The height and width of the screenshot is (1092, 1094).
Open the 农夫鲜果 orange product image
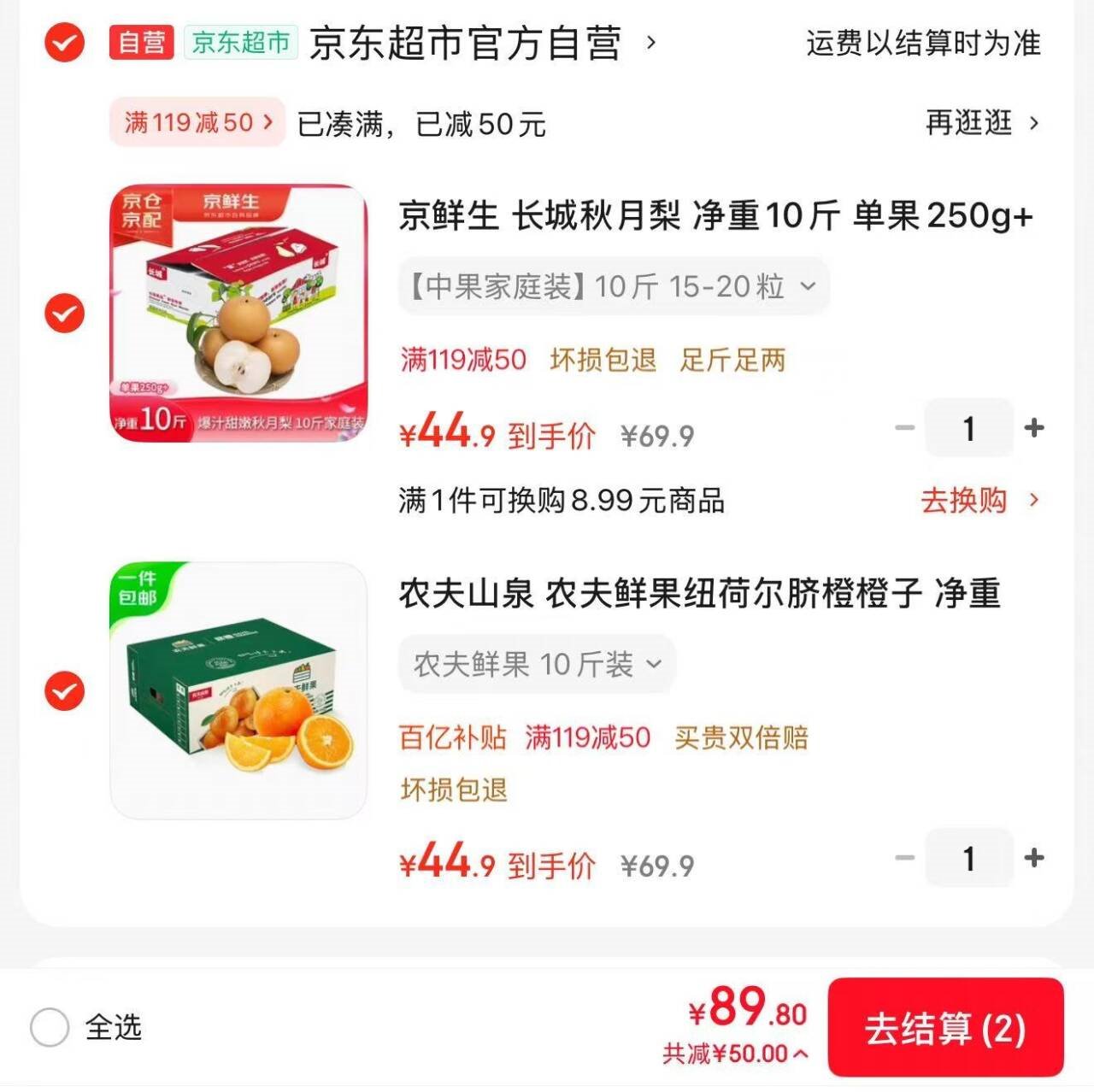239,690
